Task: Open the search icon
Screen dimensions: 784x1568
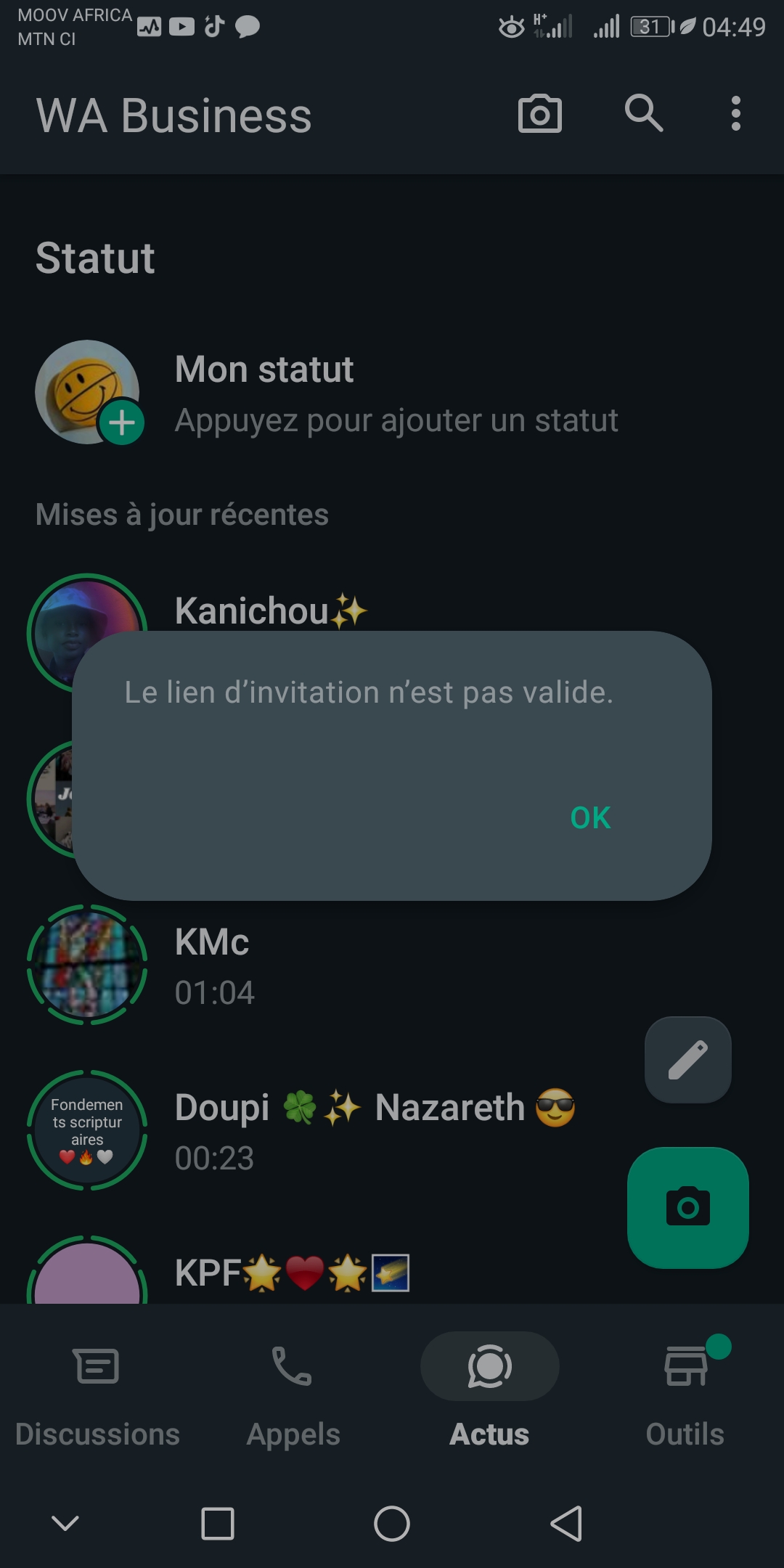Action: [643, 114]
